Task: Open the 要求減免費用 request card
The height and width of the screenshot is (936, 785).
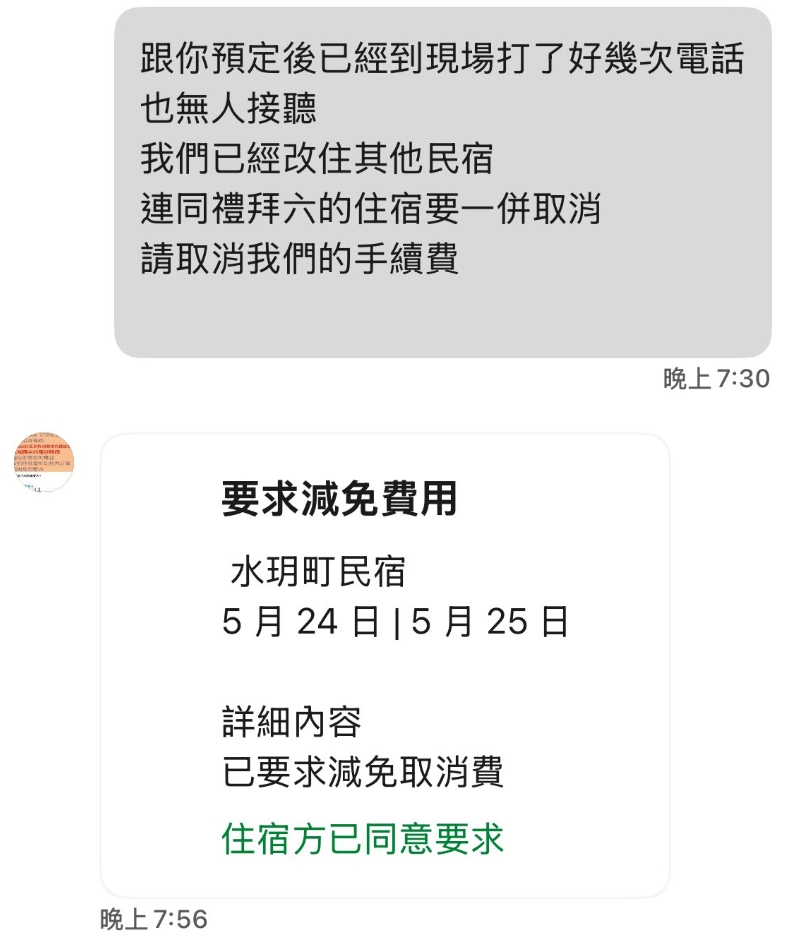Action: (x=385, y=665)
